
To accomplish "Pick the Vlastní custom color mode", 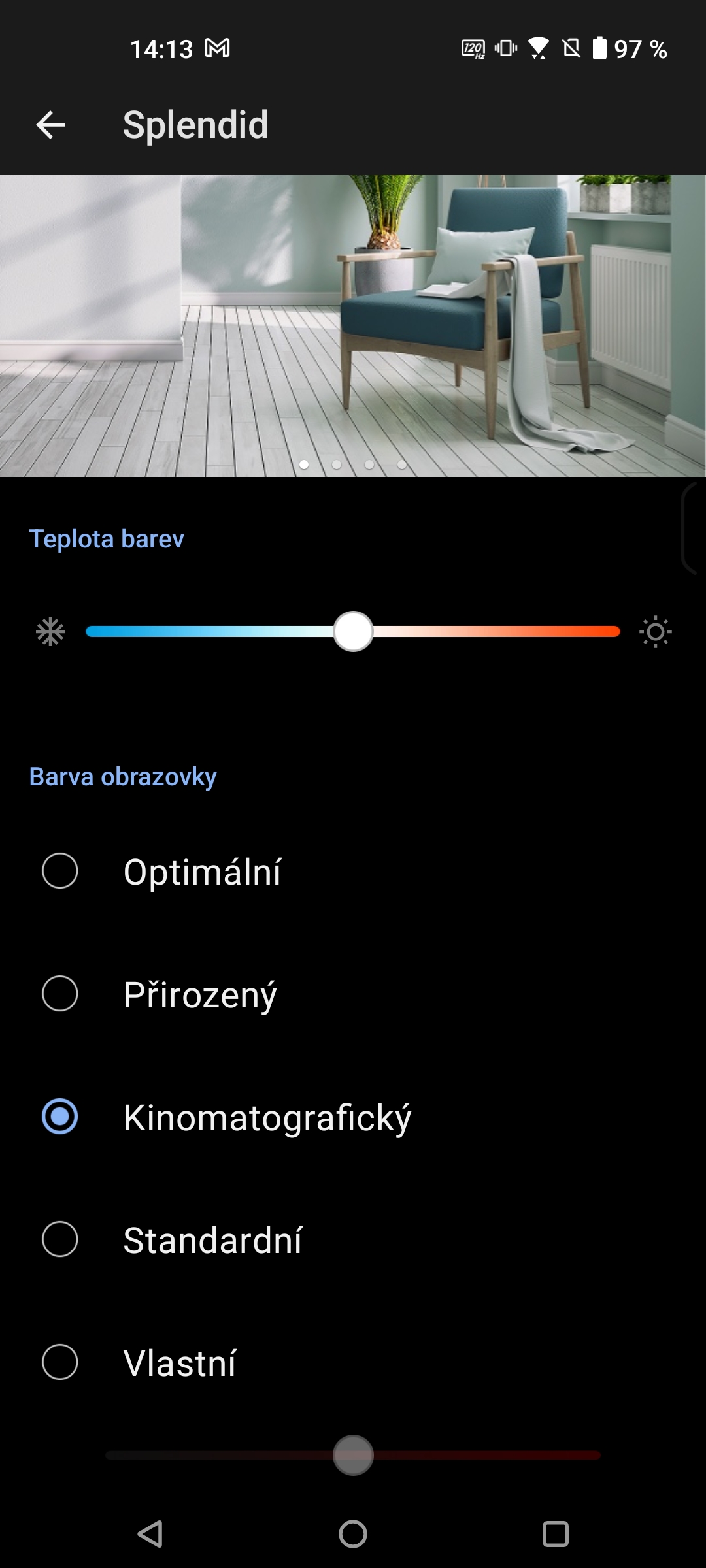I will (60, 1362).
